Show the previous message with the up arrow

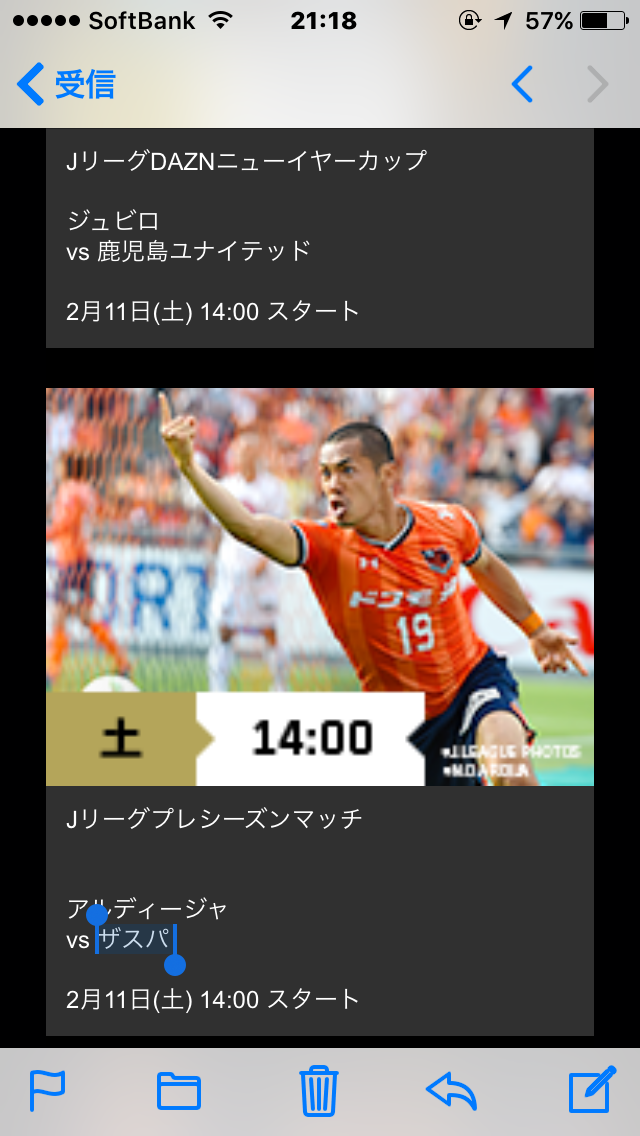522,85
